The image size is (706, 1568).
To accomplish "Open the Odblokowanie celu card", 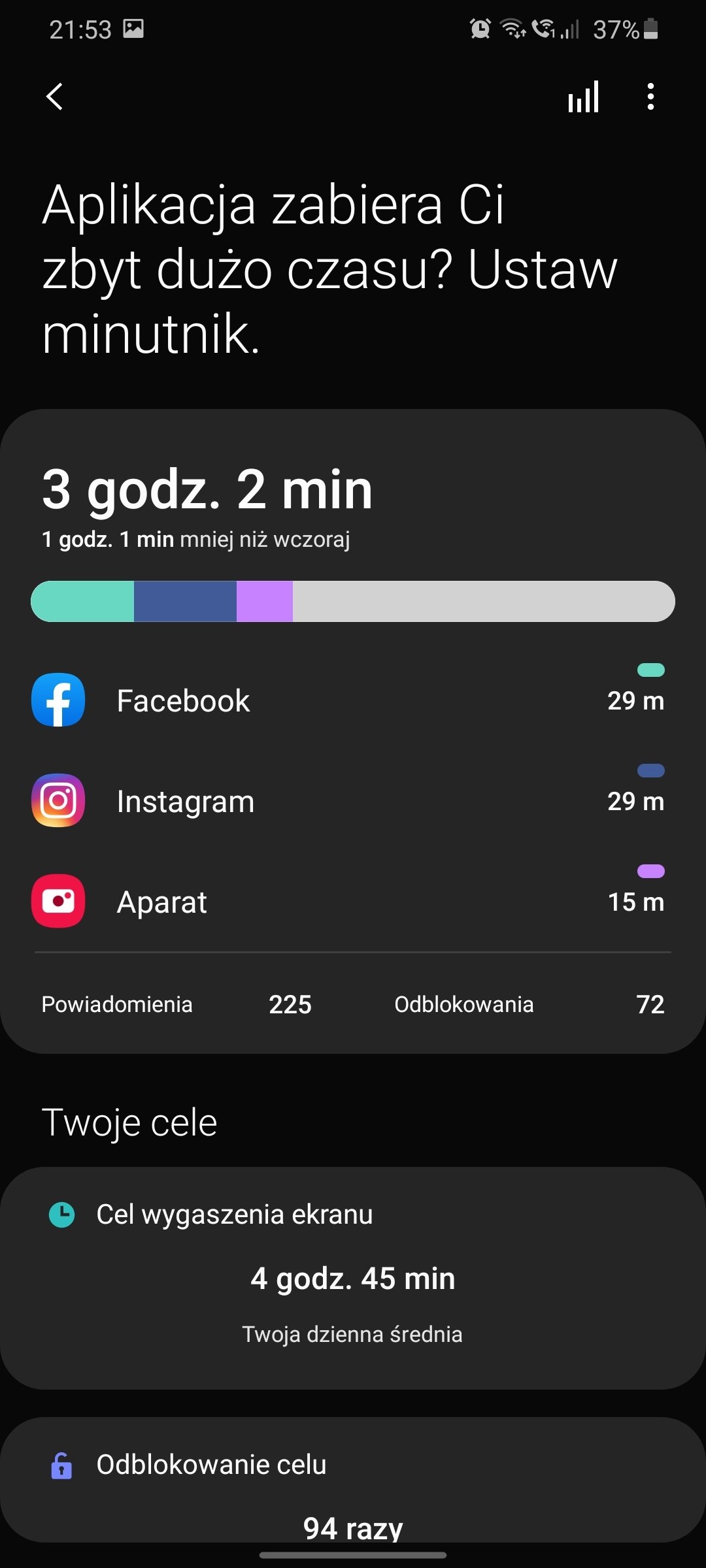I will pos(353,1479).
